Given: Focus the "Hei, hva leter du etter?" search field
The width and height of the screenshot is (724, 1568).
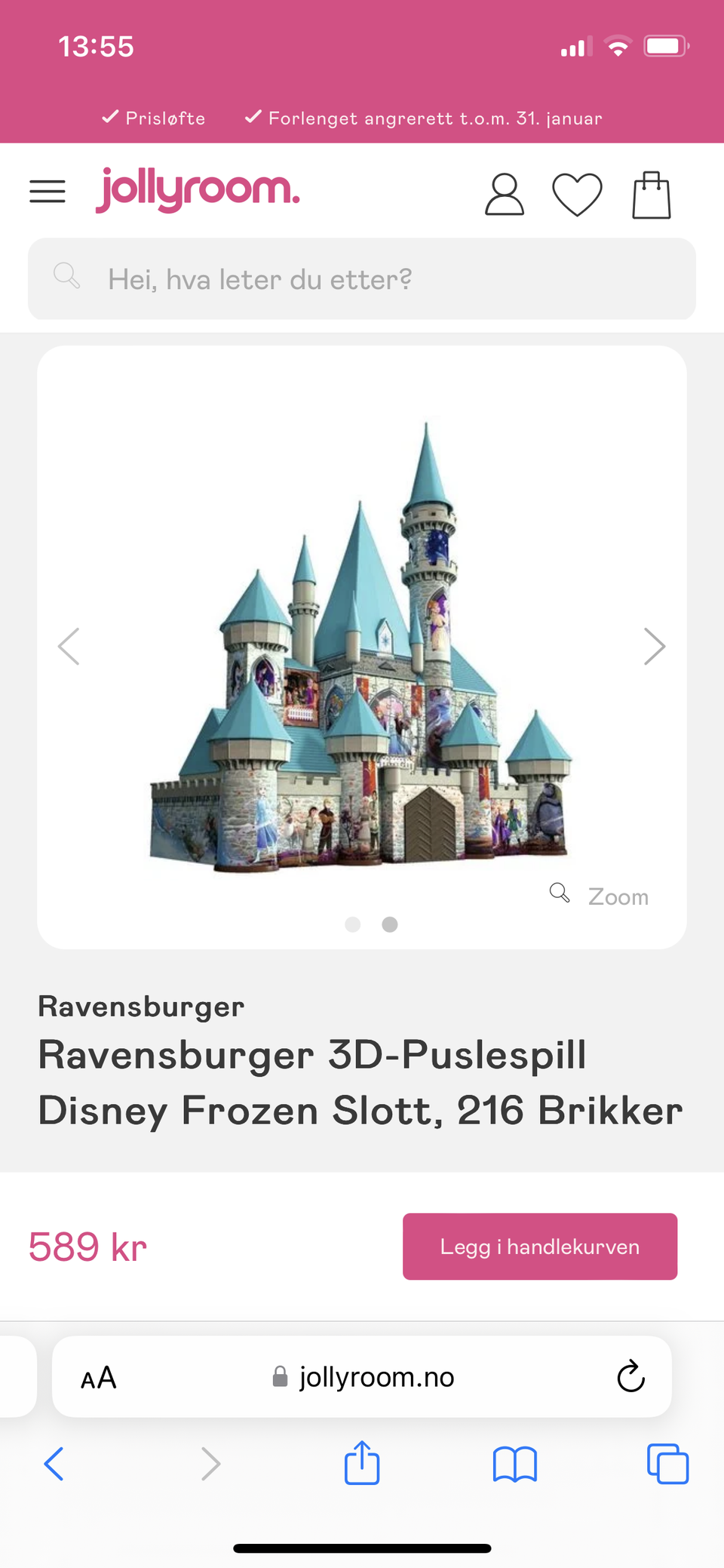Looking at the screenshot, I should pos(362,279).
